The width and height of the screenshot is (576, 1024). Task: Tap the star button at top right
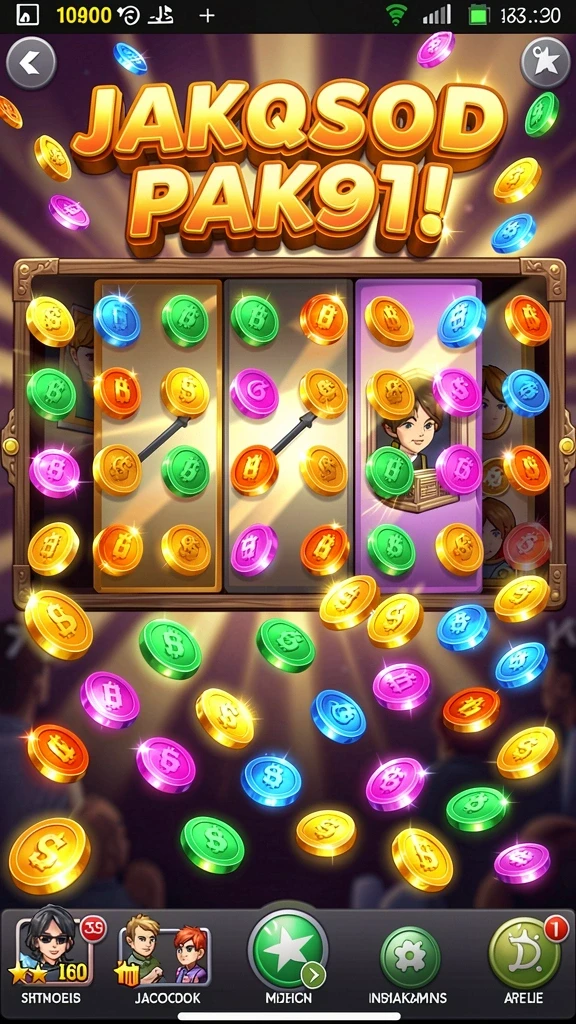pos(545,63)
